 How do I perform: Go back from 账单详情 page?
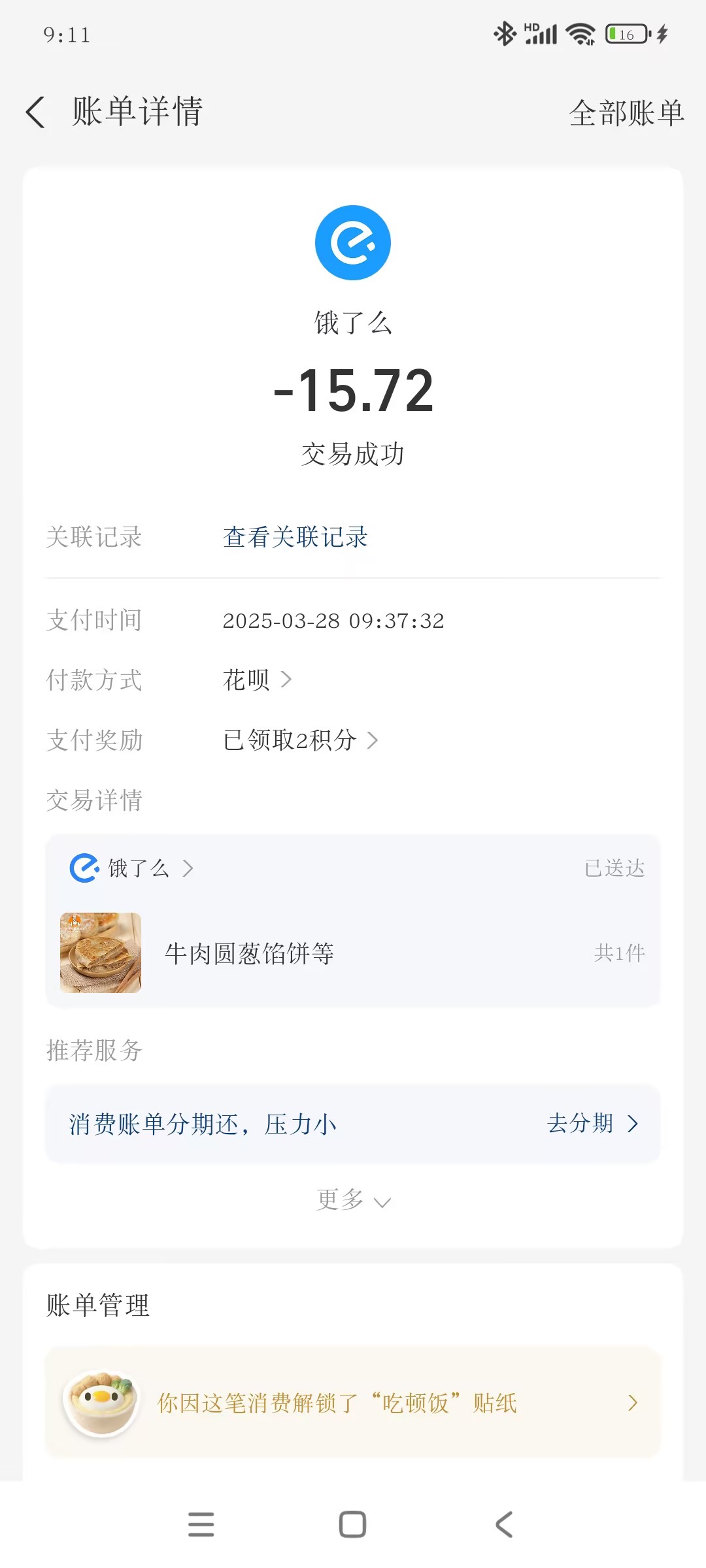(36, 112)
